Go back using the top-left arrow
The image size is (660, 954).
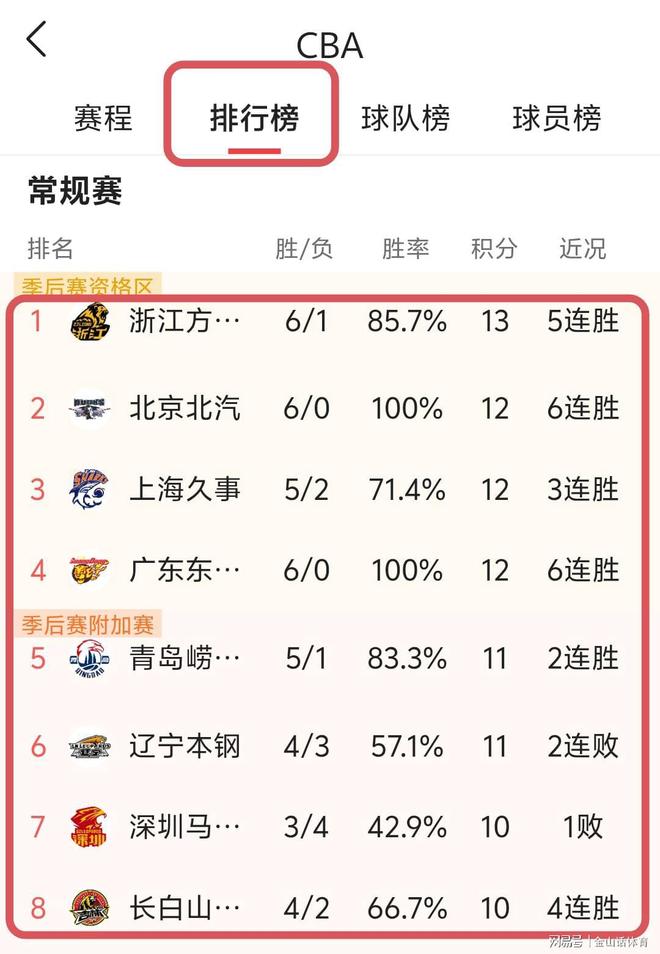pyautogui.click(x=37, y=41)
